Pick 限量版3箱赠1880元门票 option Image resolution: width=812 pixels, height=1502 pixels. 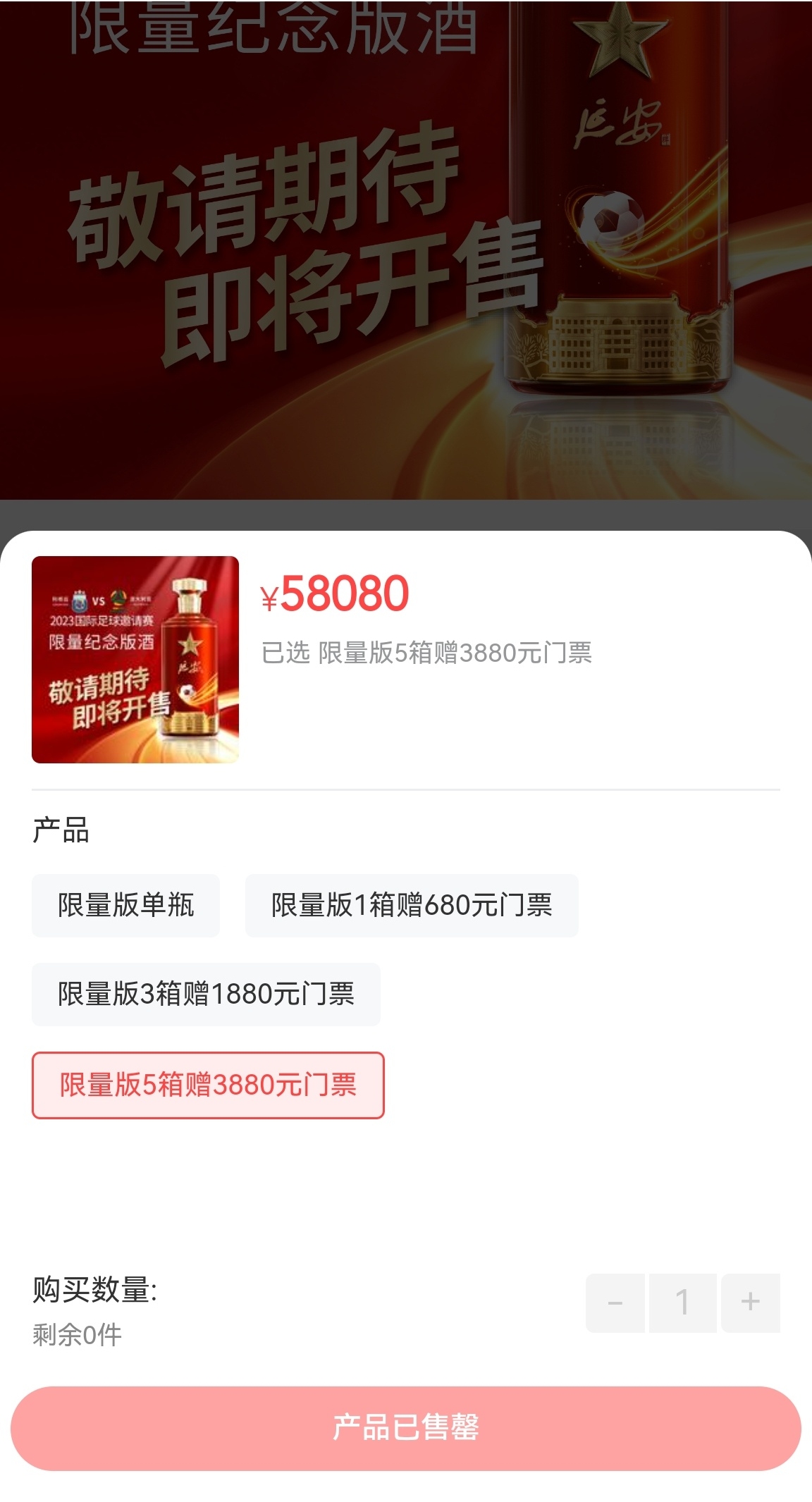206,994
